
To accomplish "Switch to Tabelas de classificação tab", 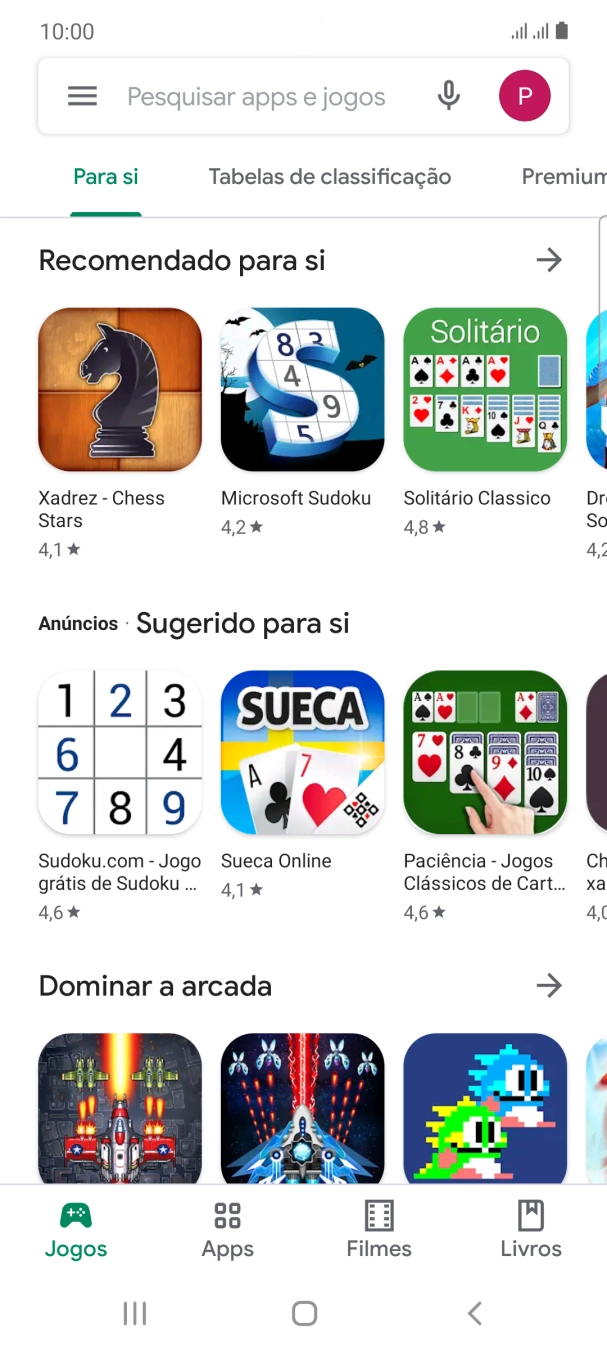I will coord(329,177).
